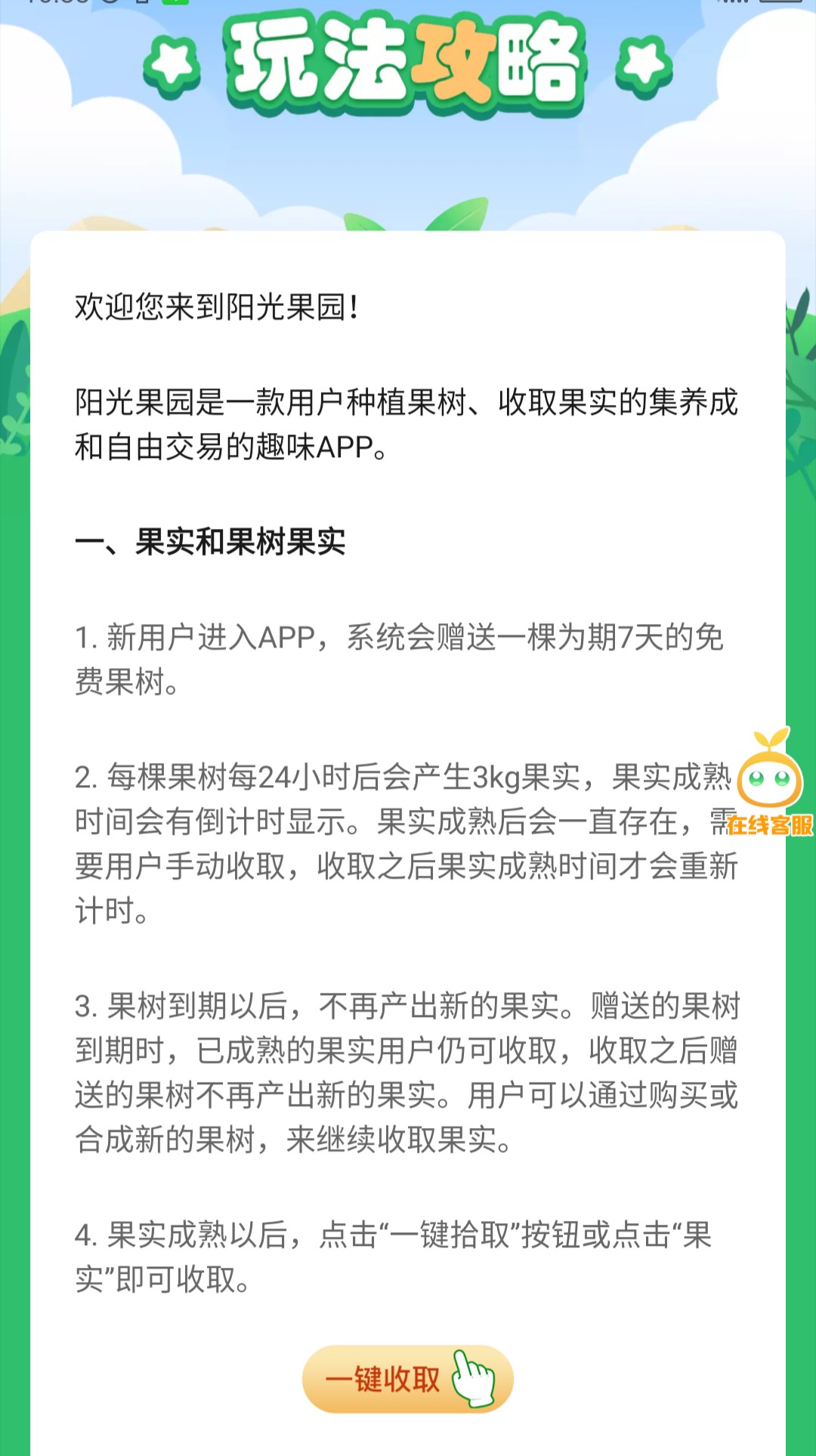Open the 在线客服 online support
816x1456 pixels.
click(x=770, y=786)
